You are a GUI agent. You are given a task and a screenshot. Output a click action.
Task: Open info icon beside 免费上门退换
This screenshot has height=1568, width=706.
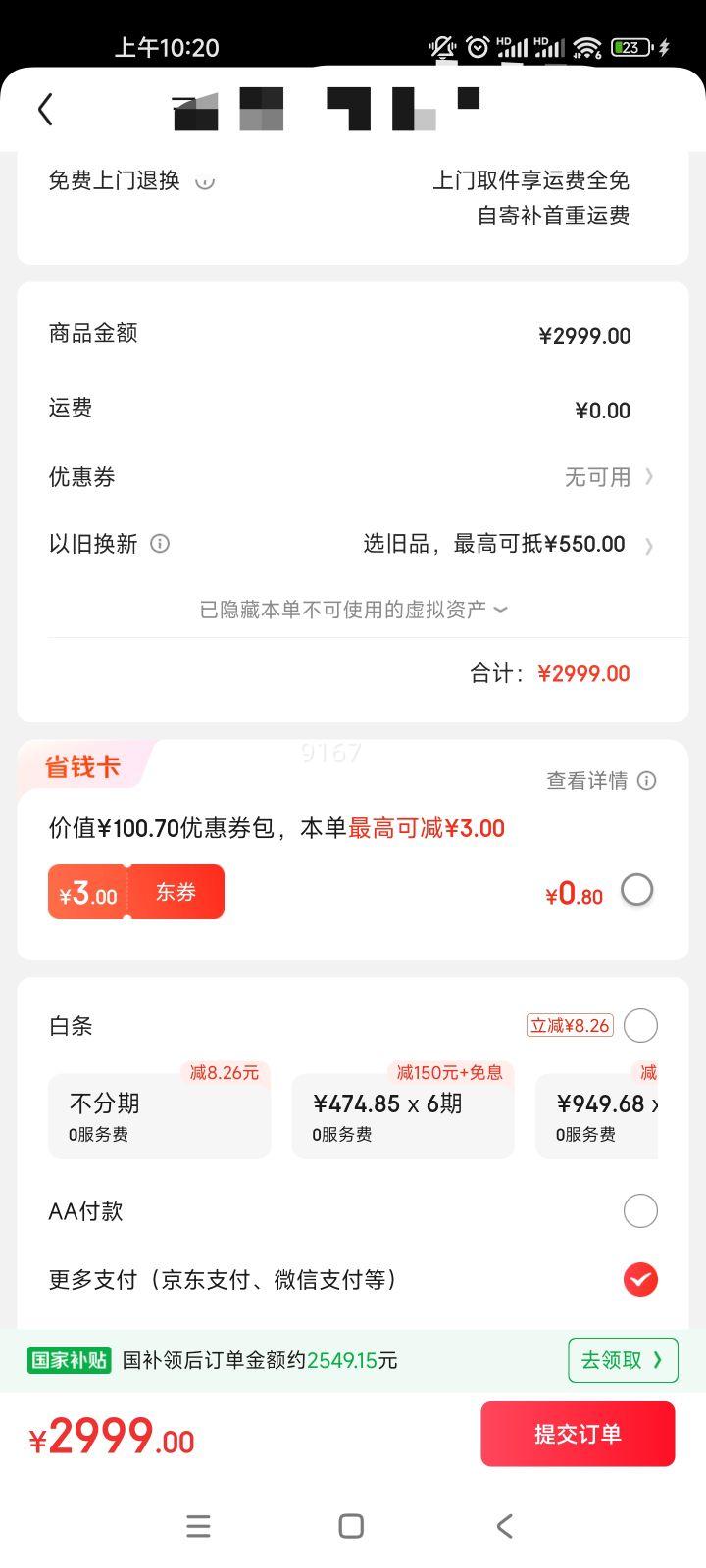click(x=204, y=181)
